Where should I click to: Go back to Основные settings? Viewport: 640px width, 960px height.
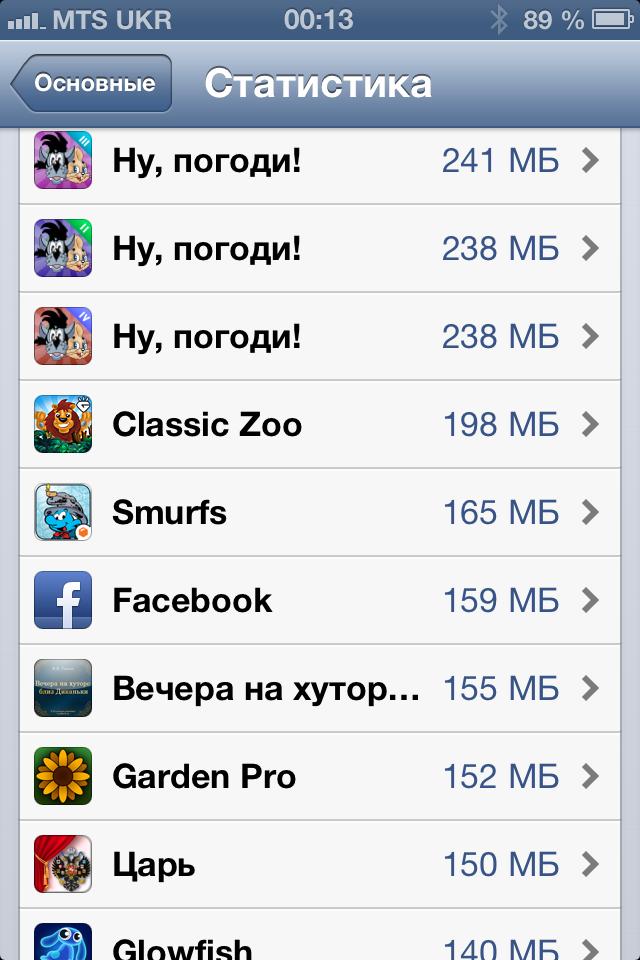pyautogui.click(x=92, y=83)
